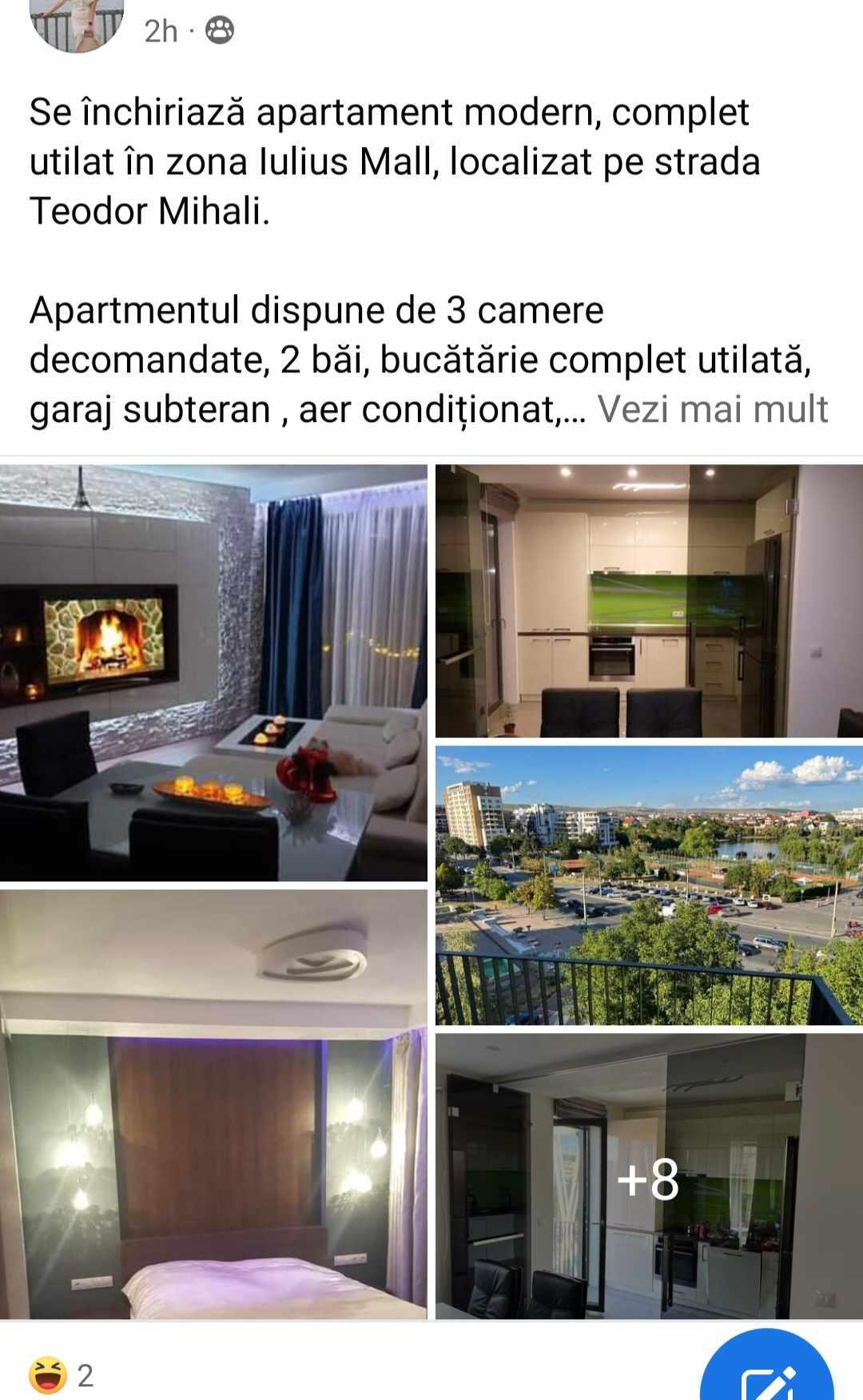View the list of post reactions
Image resolution: width=863 pixels, height=1400 pixels.
click(62, 1375)
